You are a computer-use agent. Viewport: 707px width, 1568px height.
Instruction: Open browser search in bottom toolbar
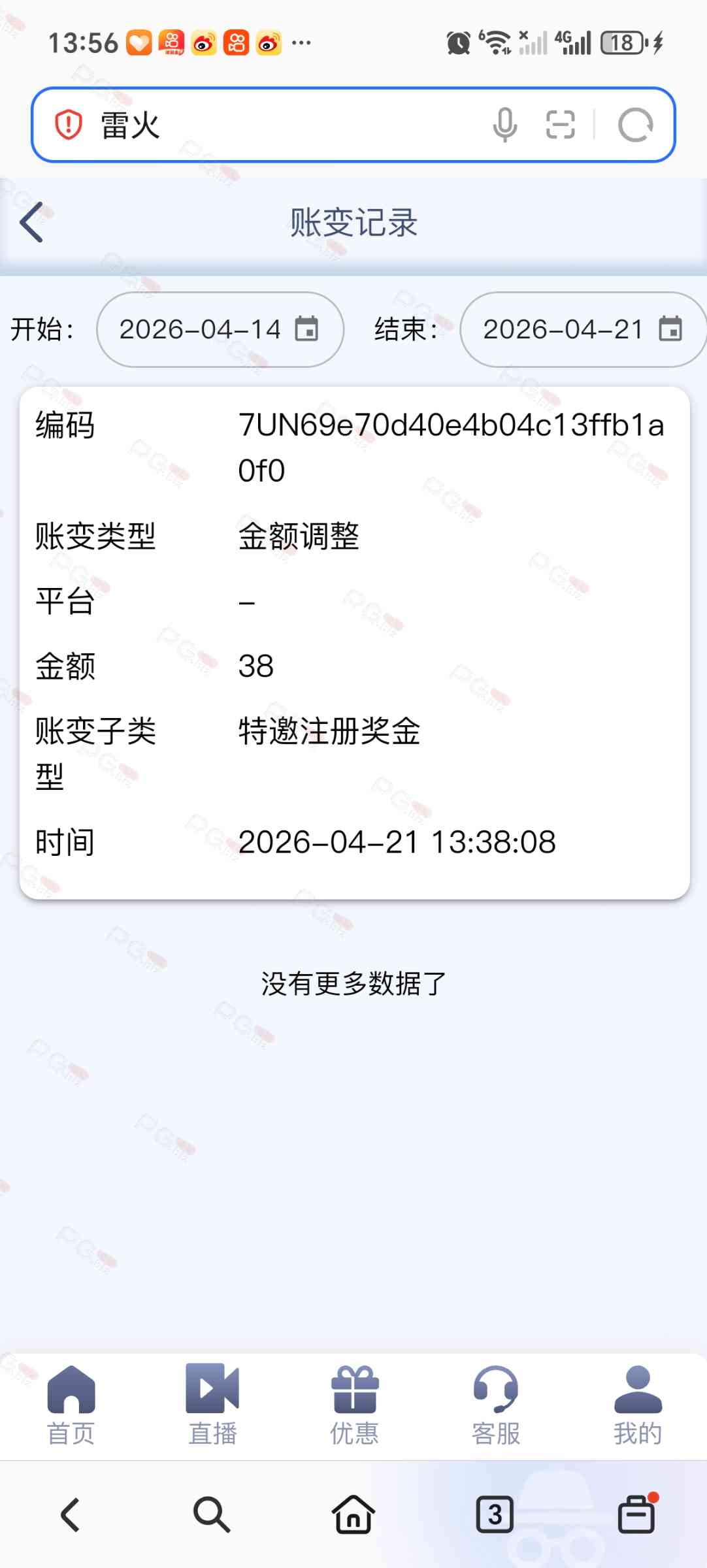(212, 1514)
